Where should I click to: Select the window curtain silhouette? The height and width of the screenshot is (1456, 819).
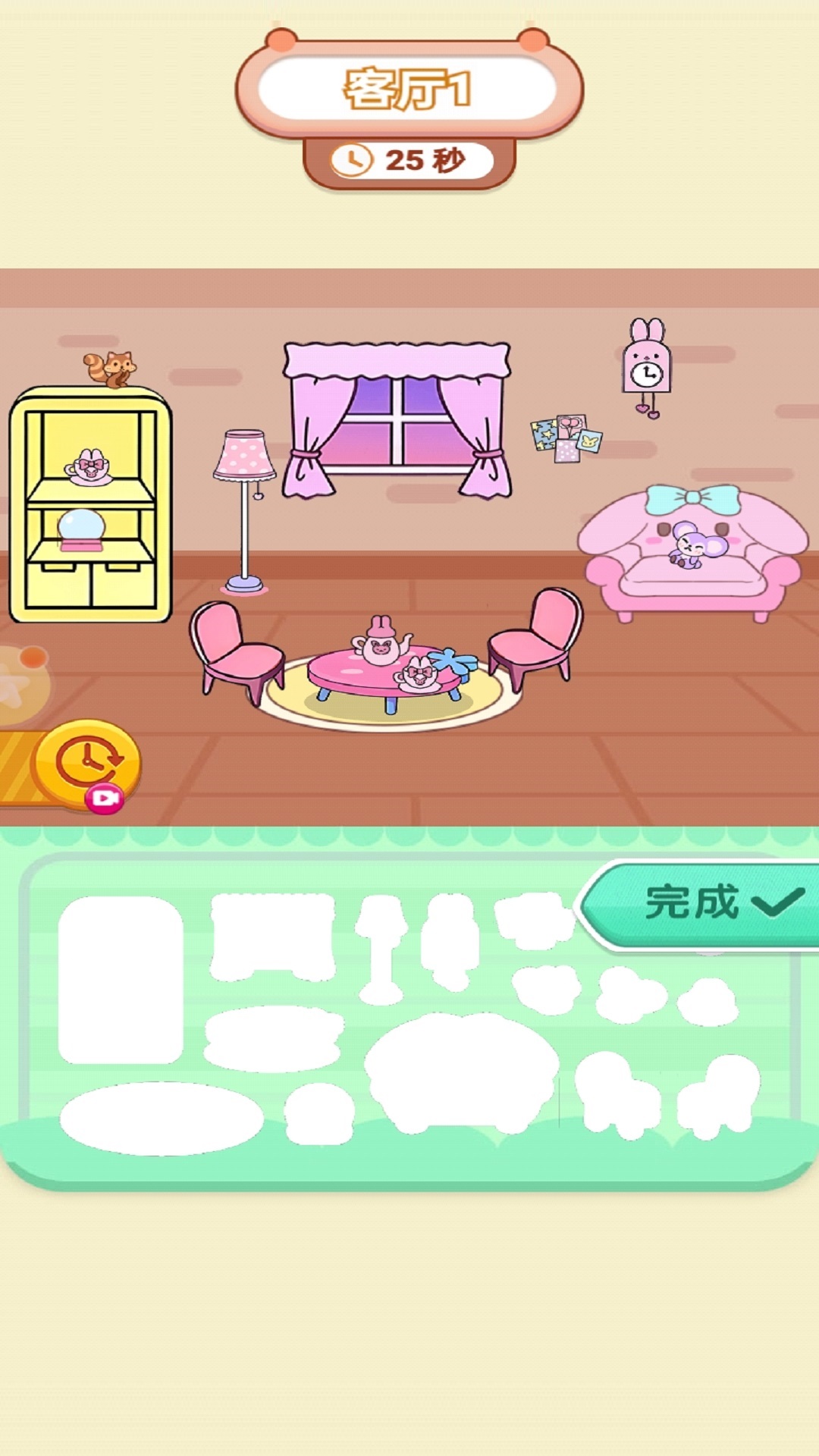pos(273,937)
